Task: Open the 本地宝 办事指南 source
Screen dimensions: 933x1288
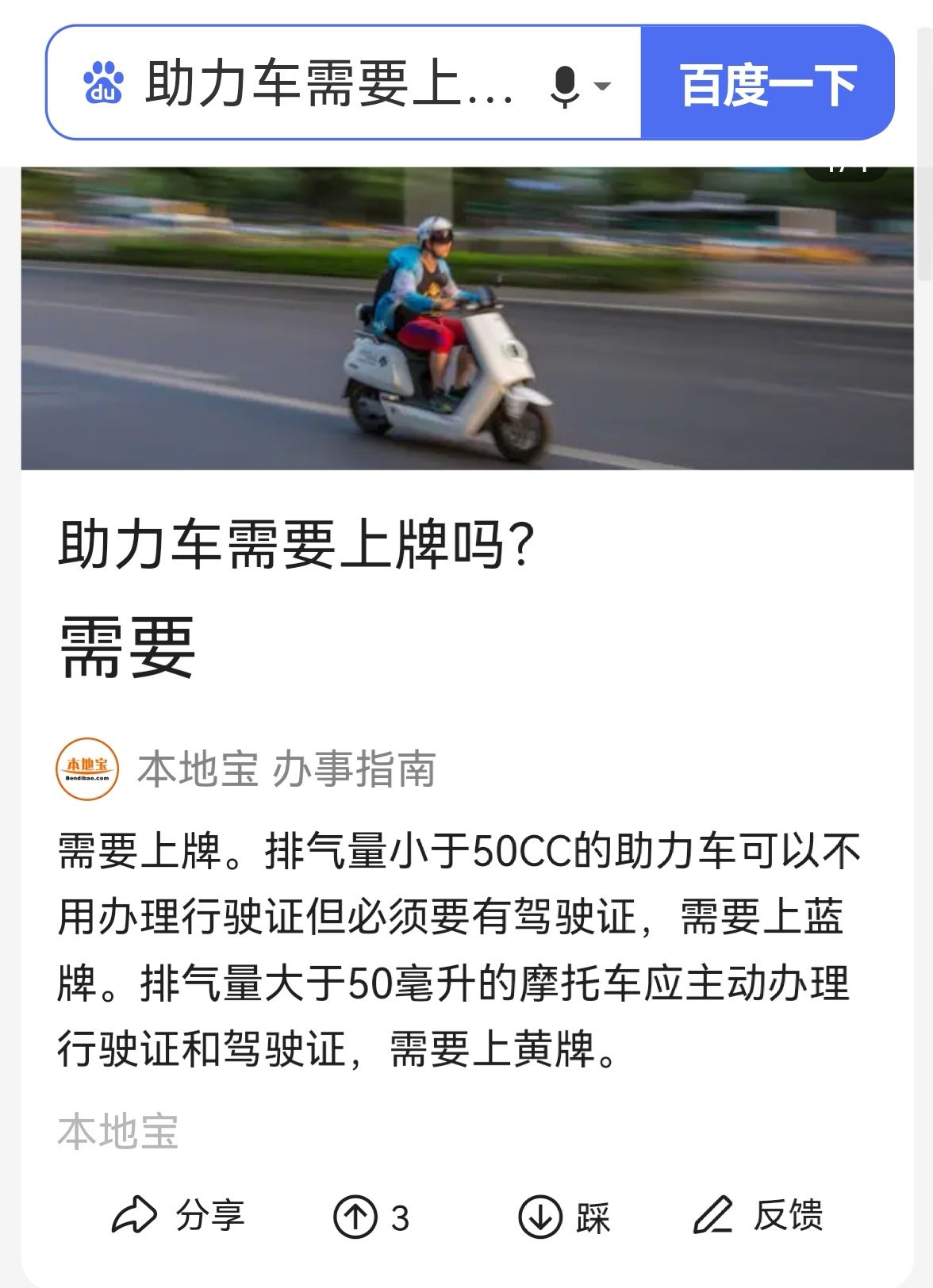Action: click(x=246, y=769)
